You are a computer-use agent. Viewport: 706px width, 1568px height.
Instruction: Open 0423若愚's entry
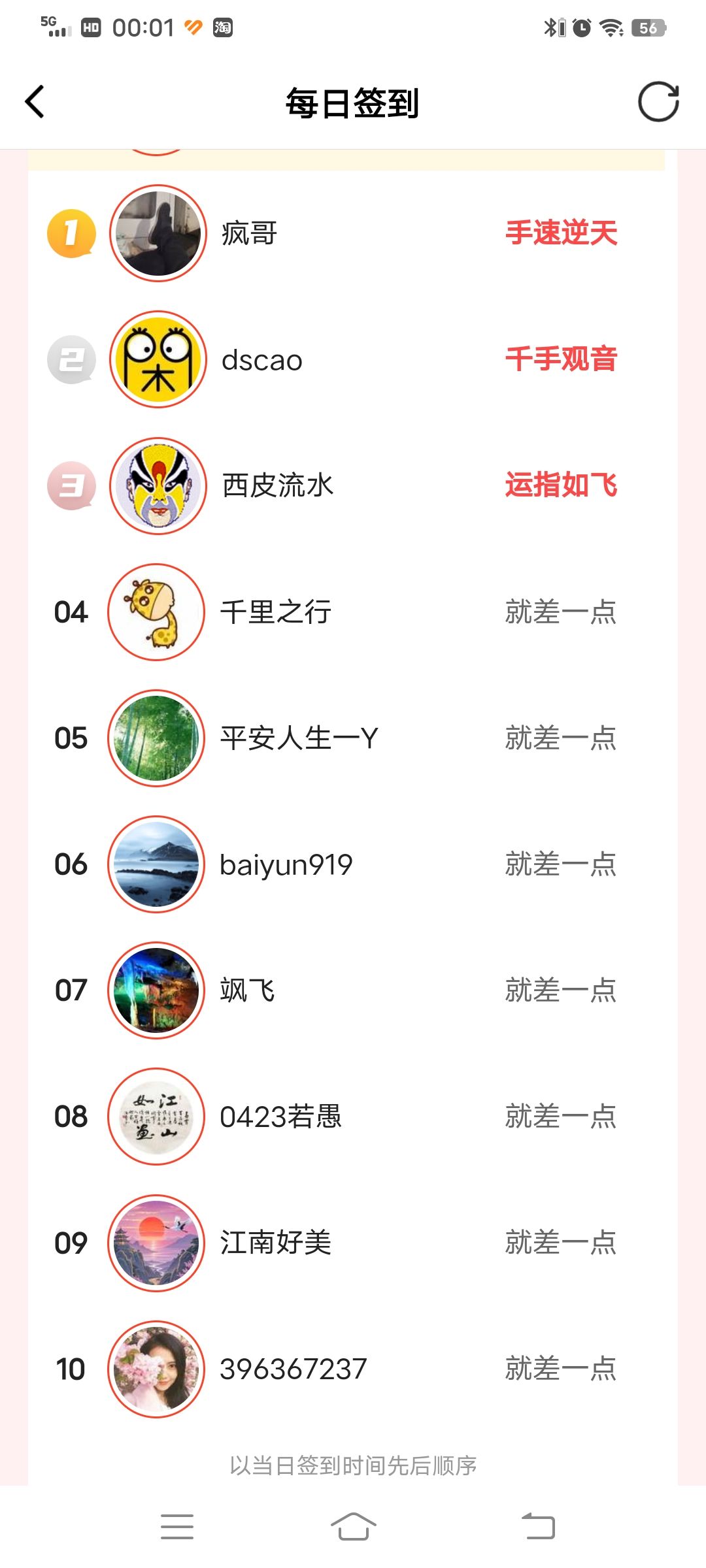[280, 1117]
